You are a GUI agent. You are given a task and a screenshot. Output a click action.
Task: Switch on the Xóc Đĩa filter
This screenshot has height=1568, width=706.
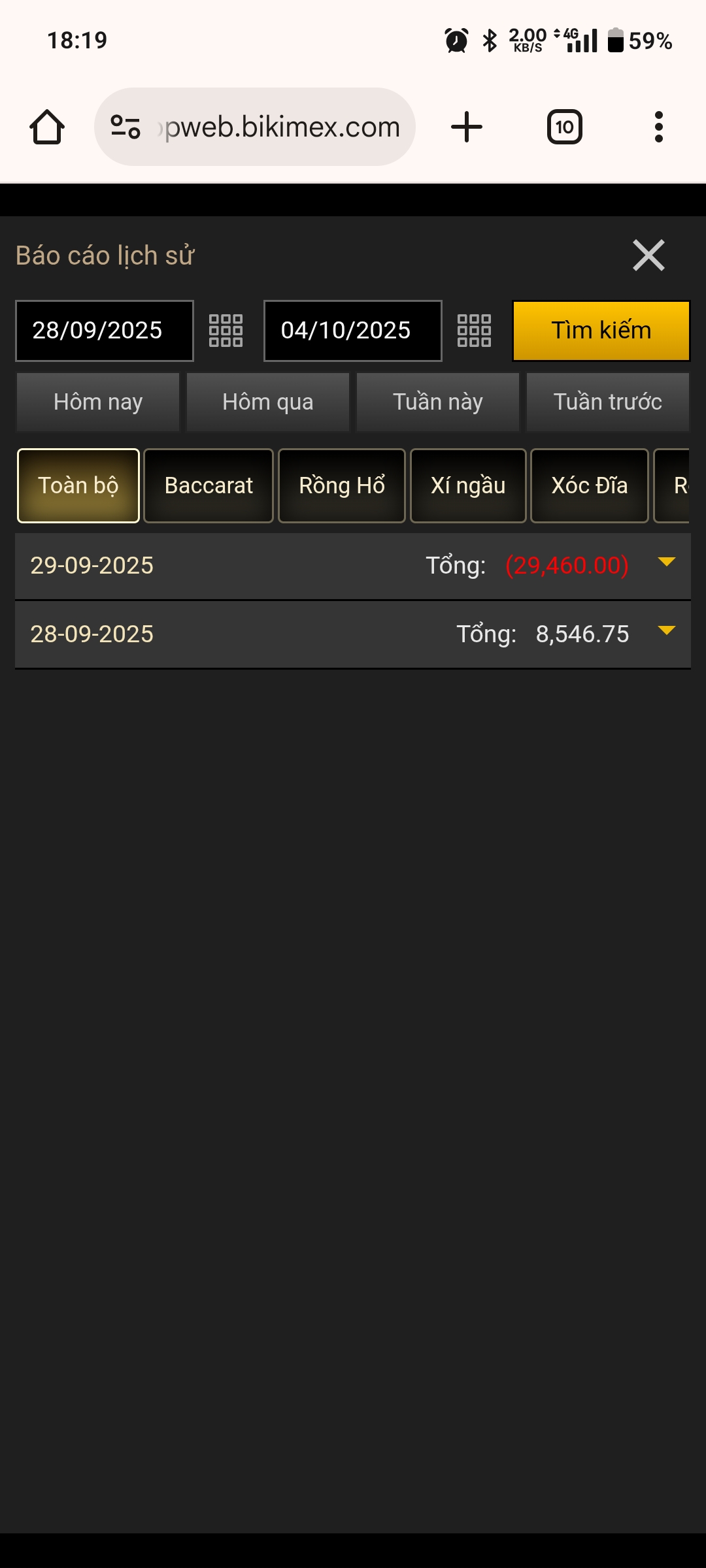pyautogui.click(x=589, y=485)
